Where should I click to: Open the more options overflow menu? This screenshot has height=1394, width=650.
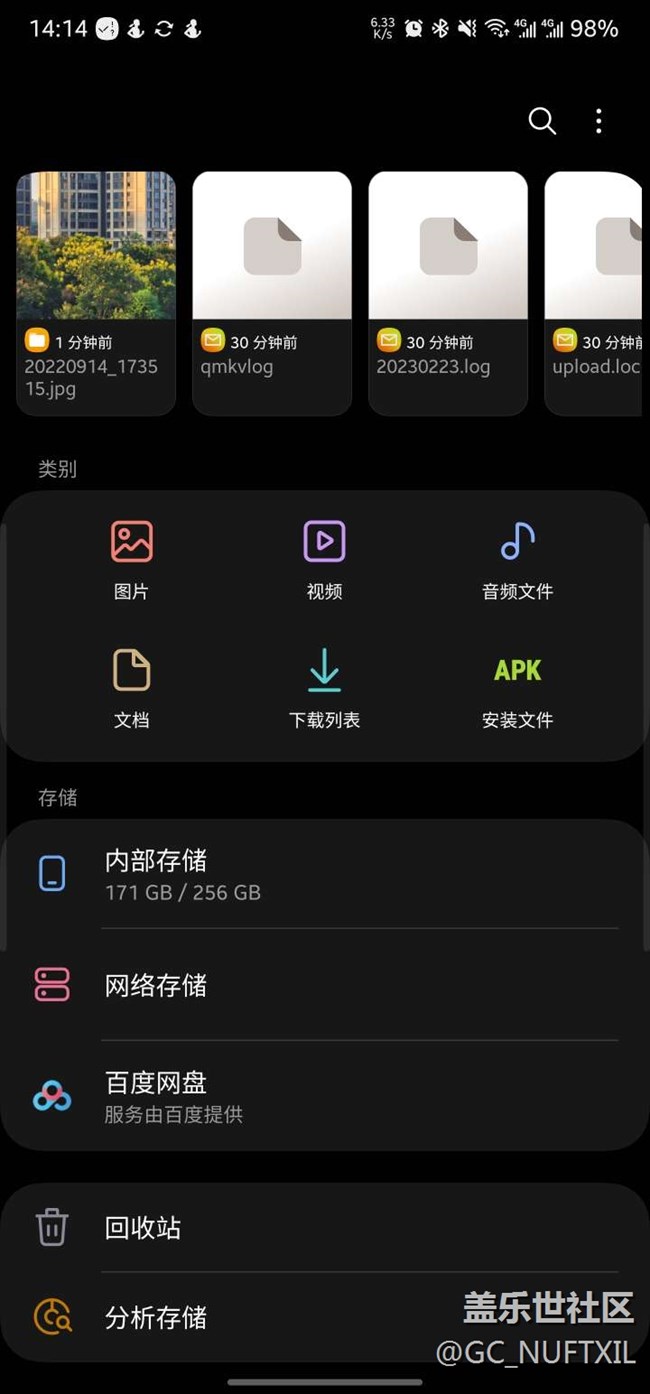coord(598,121)
